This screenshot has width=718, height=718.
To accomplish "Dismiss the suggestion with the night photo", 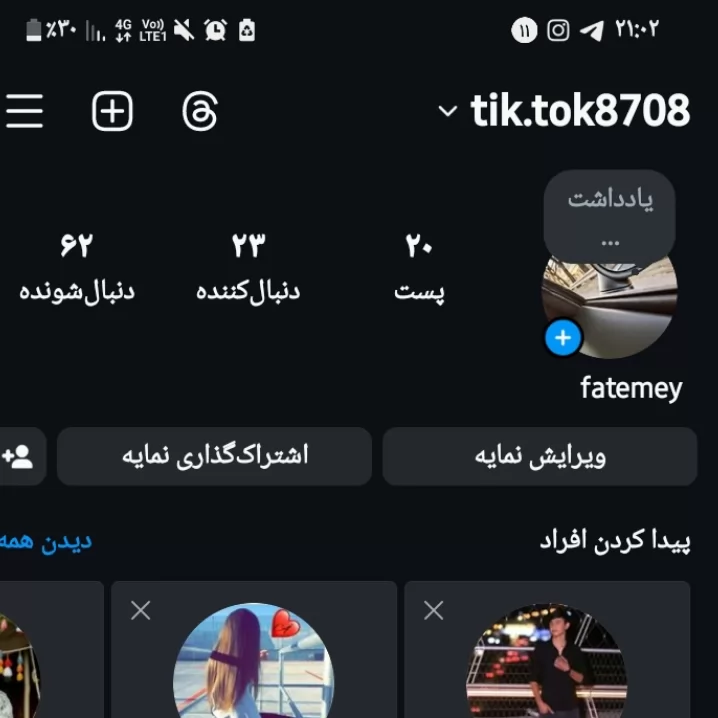I will [433, 610].
